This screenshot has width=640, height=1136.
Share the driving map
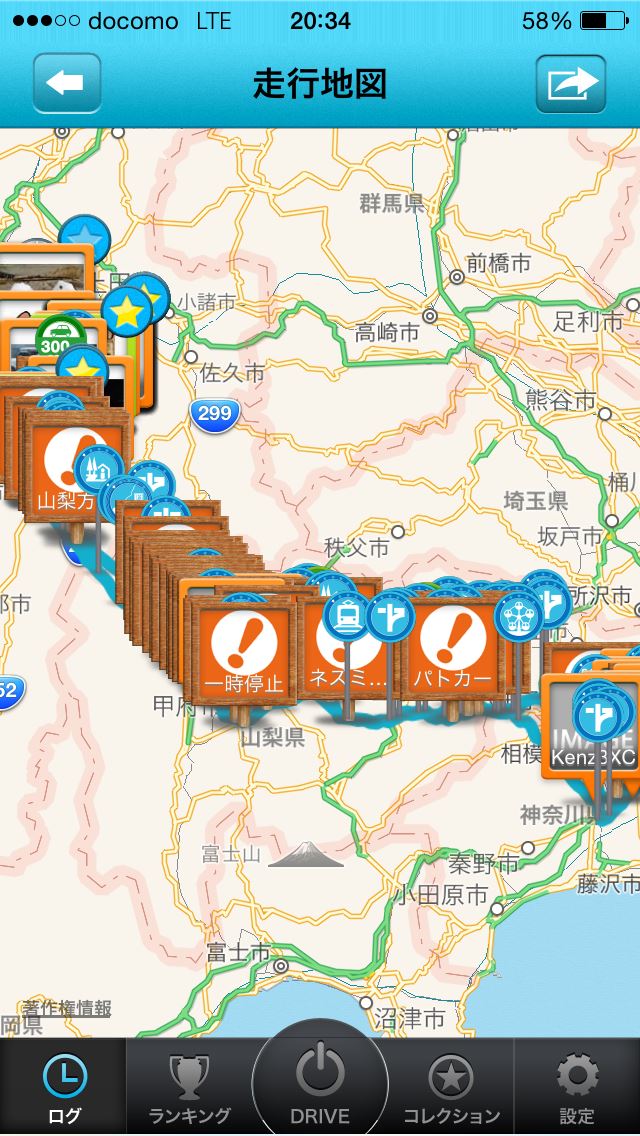coord(570,83)
